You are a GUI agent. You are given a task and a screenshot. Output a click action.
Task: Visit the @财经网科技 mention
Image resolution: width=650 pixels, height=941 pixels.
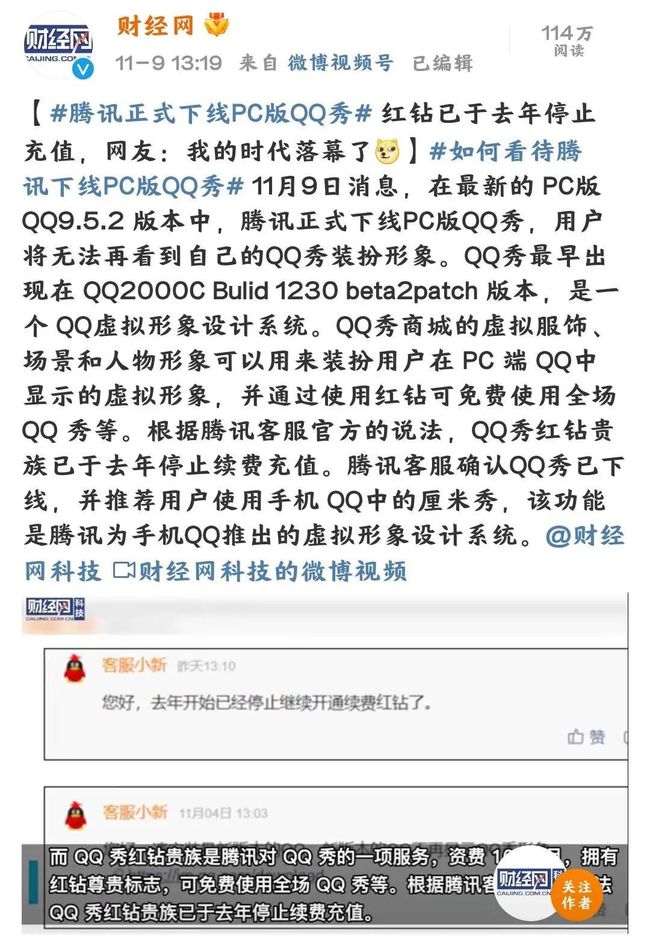tap(585, 535)
